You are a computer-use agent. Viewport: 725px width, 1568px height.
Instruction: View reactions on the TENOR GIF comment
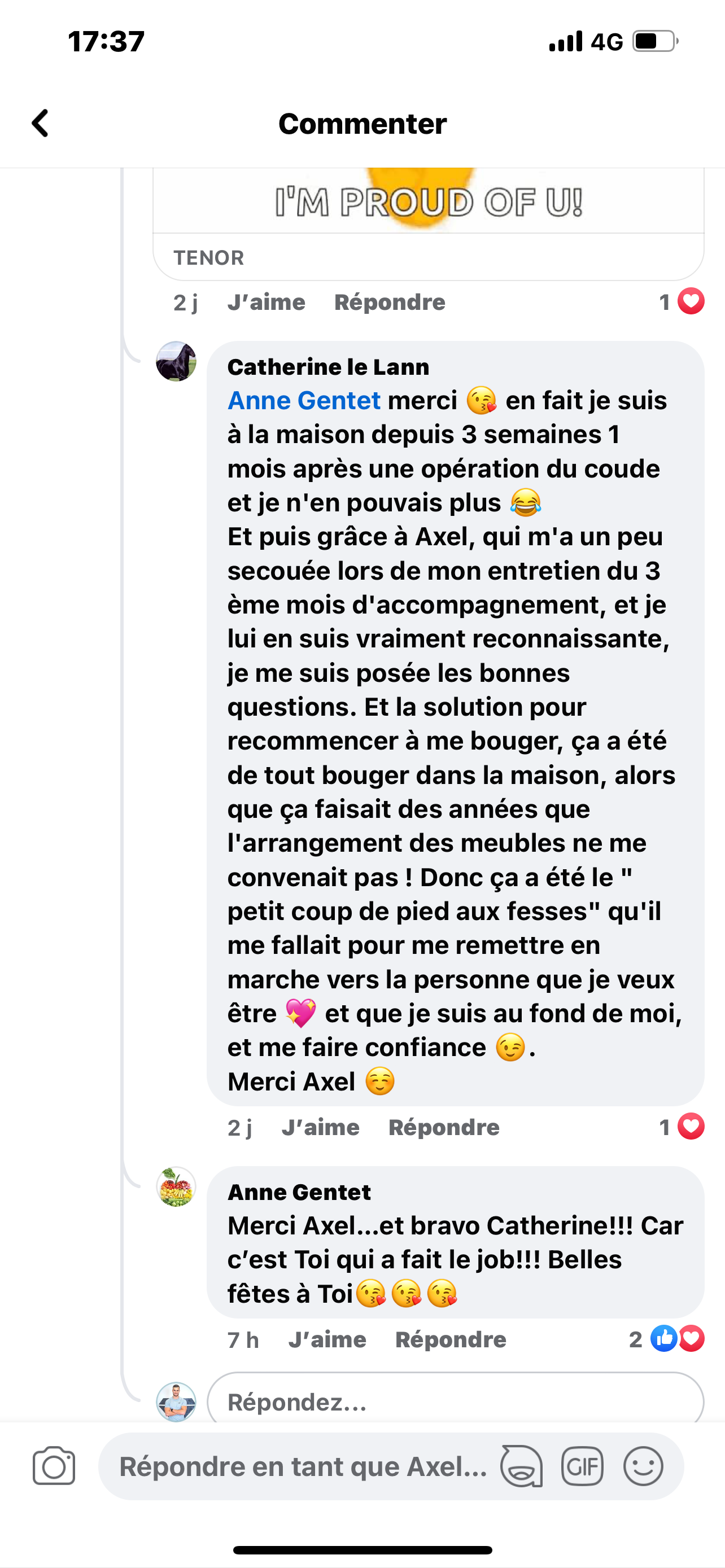(x=682, y=302)
